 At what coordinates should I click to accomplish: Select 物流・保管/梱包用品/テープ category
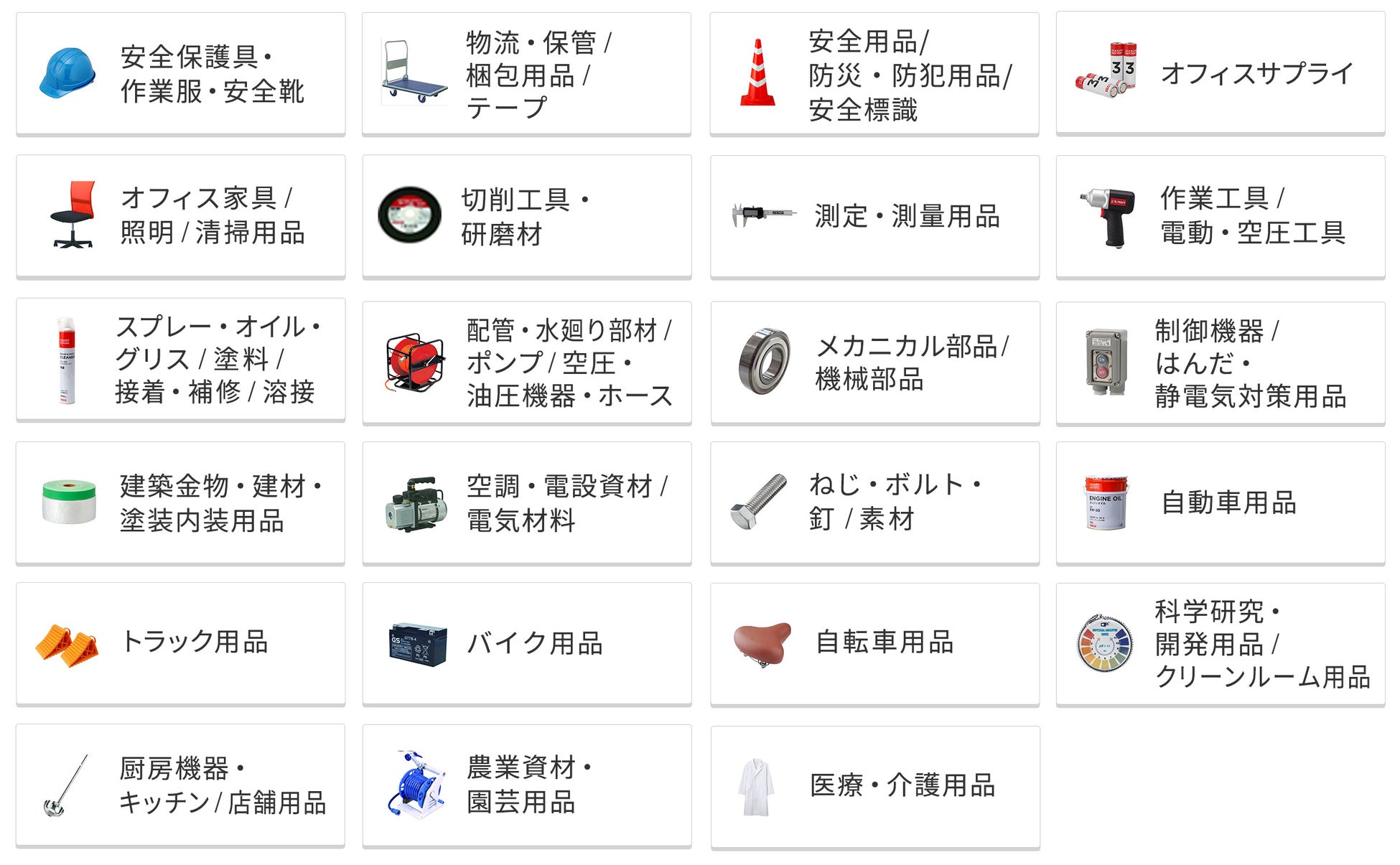526,73
